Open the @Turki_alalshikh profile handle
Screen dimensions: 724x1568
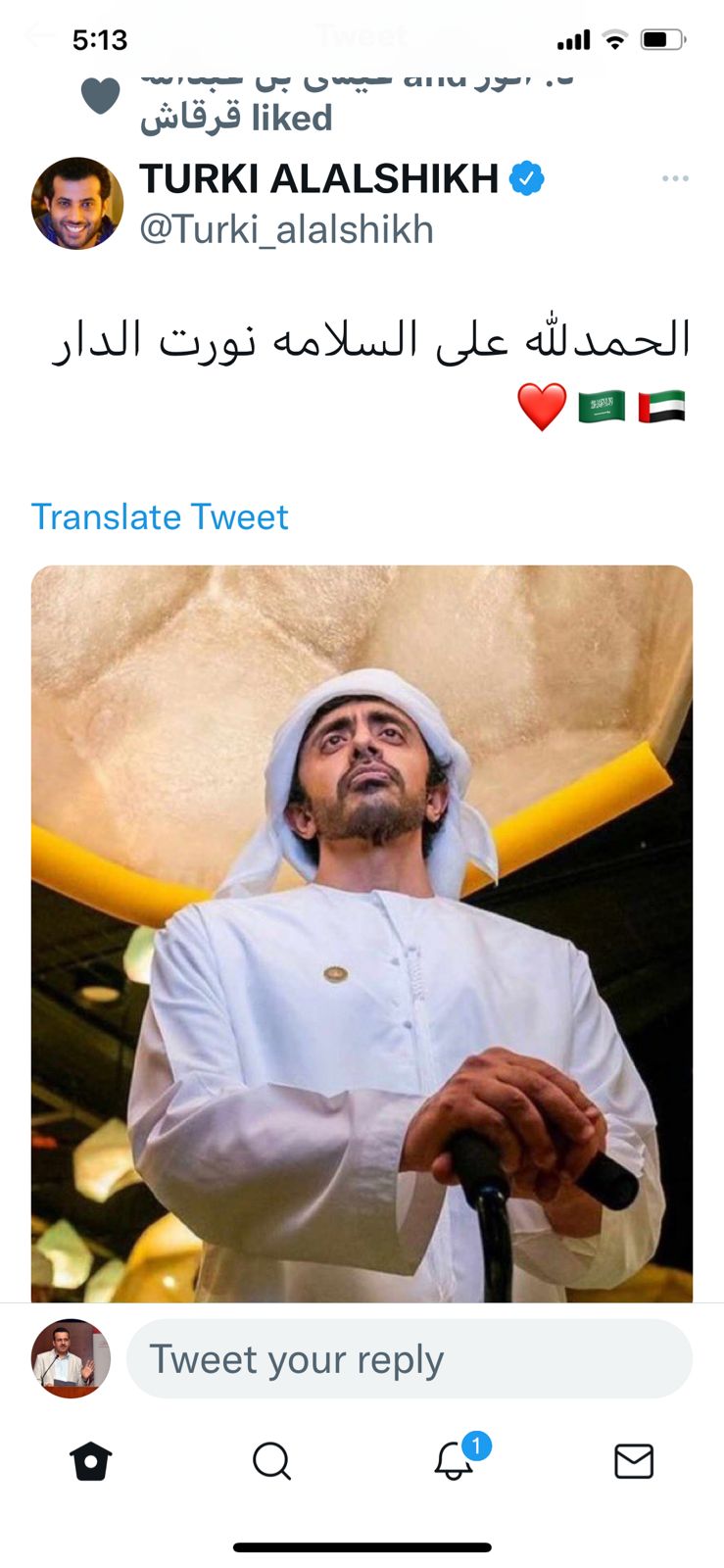click(x=286, y=229)
